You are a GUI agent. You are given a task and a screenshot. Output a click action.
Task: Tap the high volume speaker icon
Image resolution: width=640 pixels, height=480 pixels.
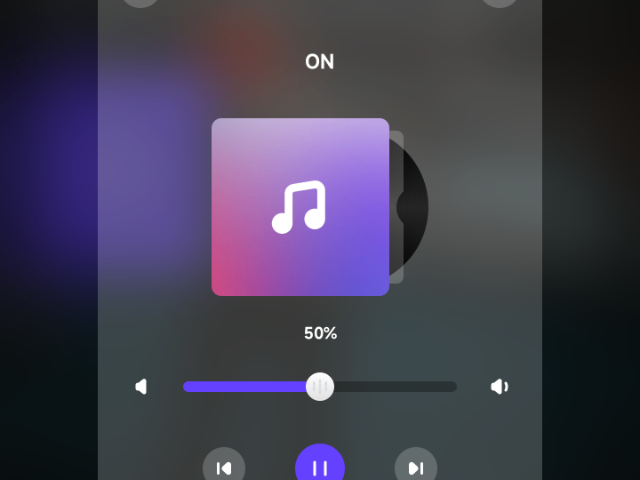point(499,386)
